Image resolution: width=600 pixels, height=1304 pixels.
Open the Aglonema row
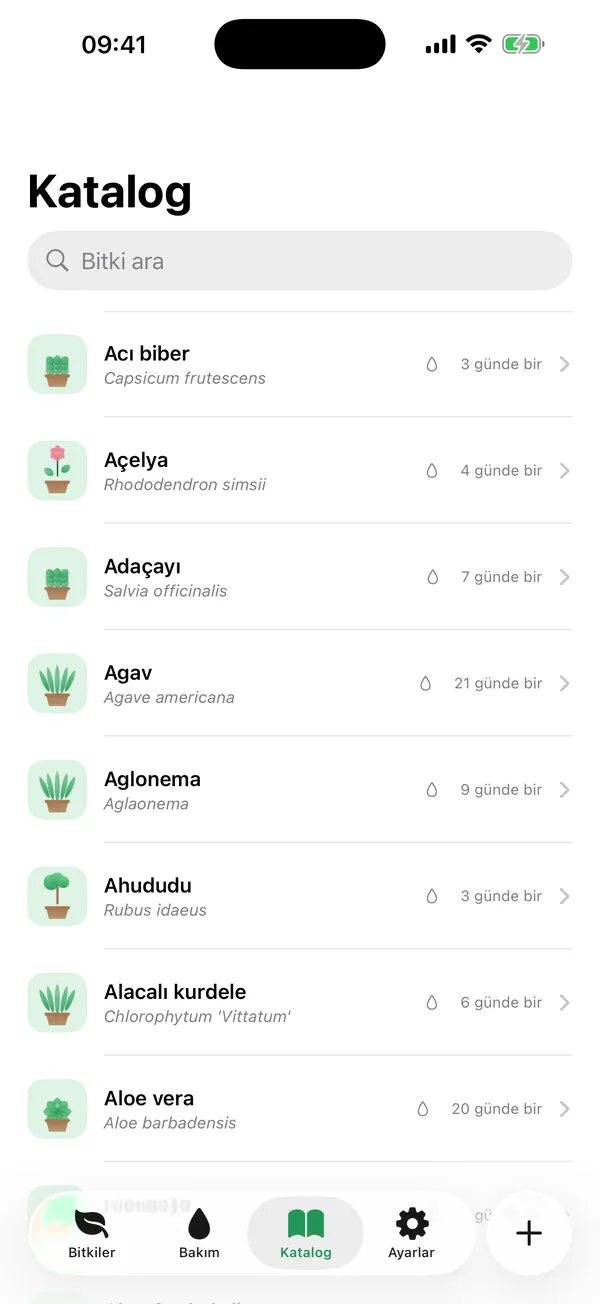click(300, 789)
